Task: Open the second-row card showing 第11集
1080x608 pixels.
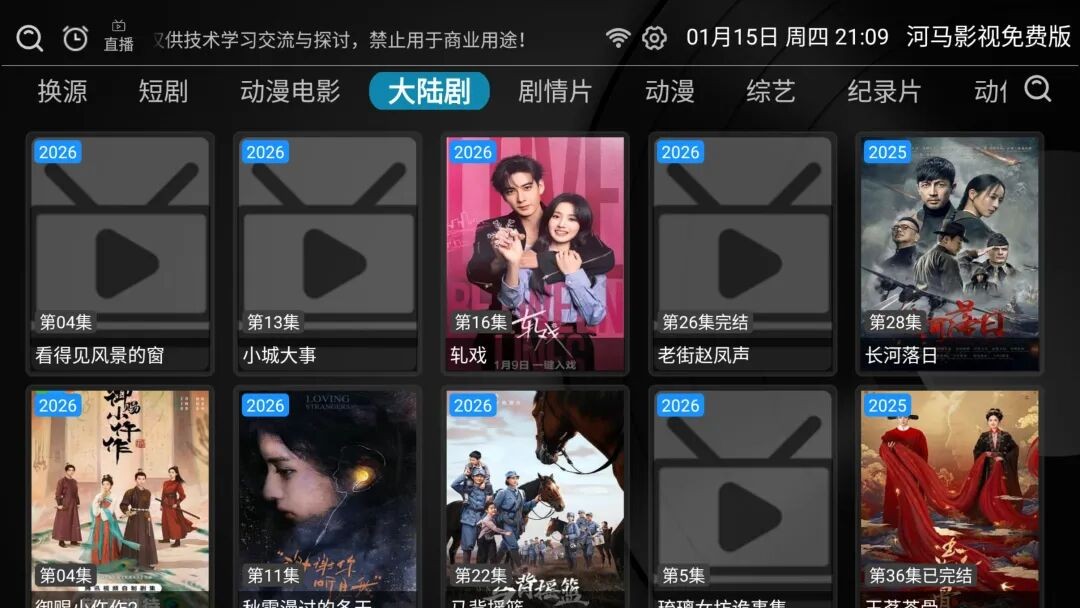Action: (x=327, y=495)
